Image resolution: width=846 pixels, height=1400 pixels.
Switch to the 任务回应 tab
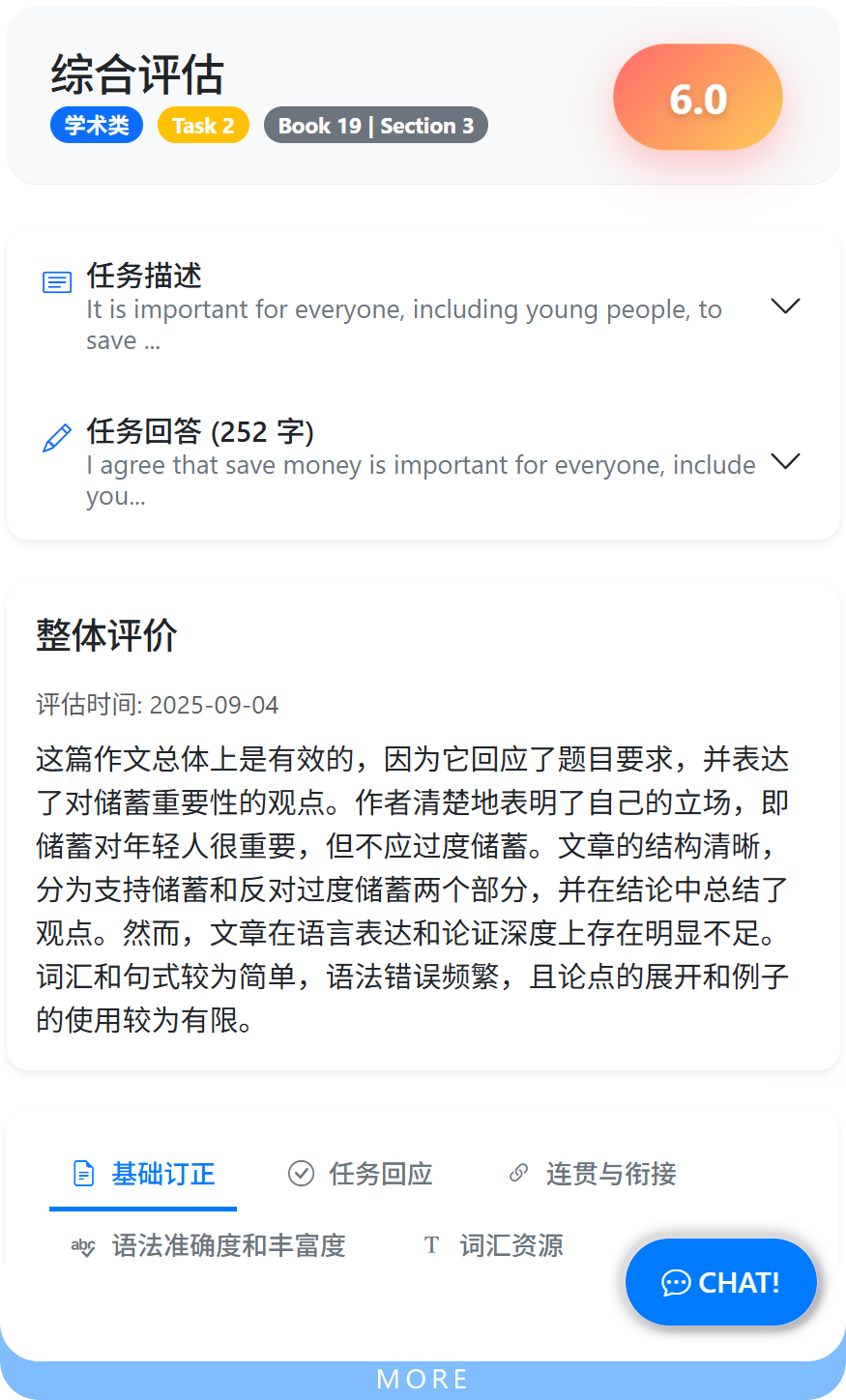[x=361, y=1174]
